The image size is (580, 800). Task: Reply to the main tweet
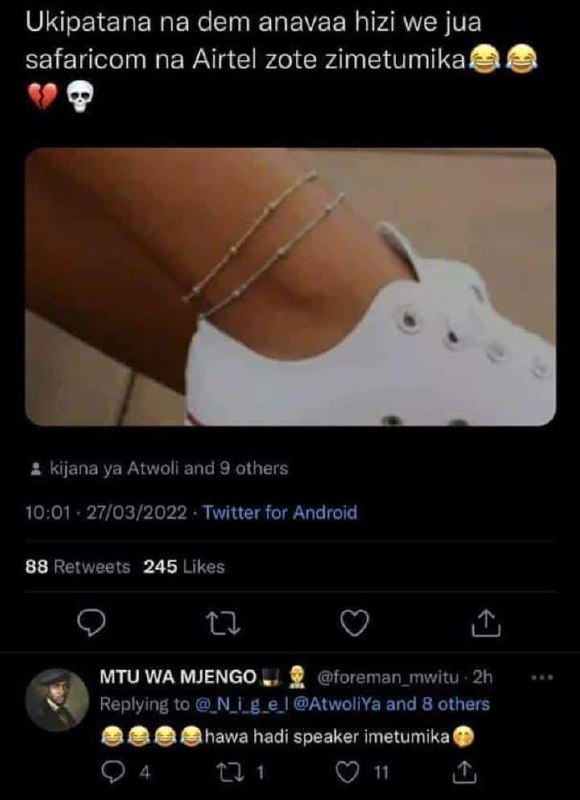click(x=91, y=624)
